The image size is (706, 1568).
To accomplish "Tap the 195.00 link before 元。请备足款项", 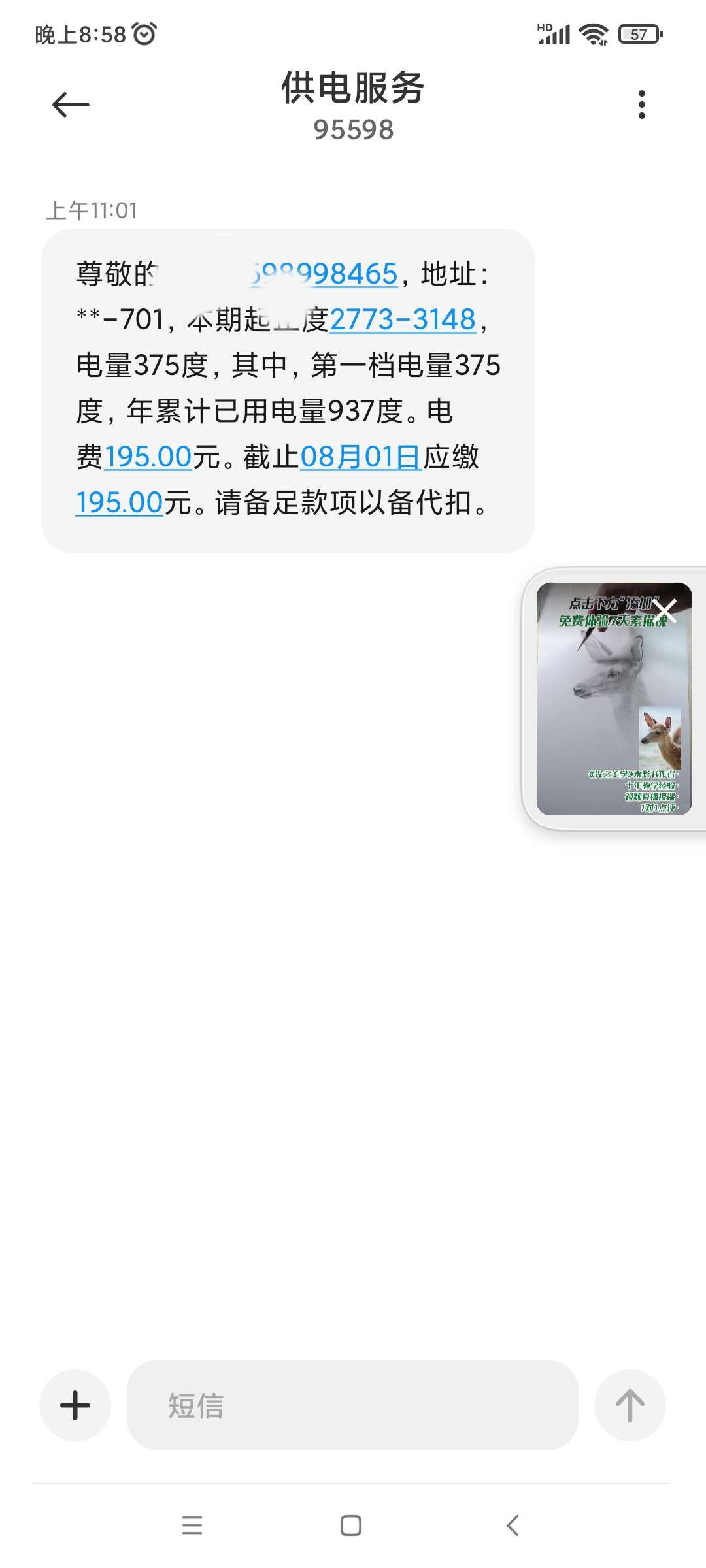I will tap(119, 502).
